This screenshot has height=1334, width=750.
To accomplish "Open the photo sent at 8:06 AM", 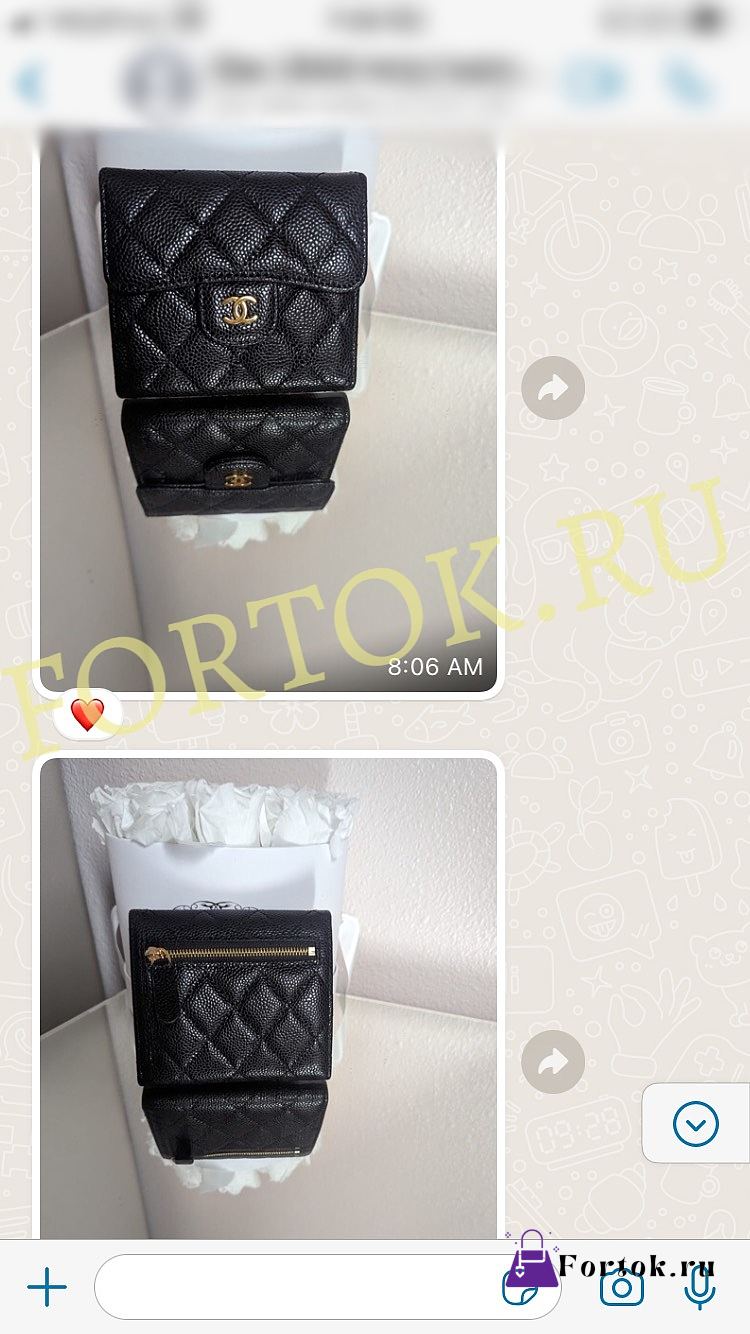I will click(x=268, y=410).
